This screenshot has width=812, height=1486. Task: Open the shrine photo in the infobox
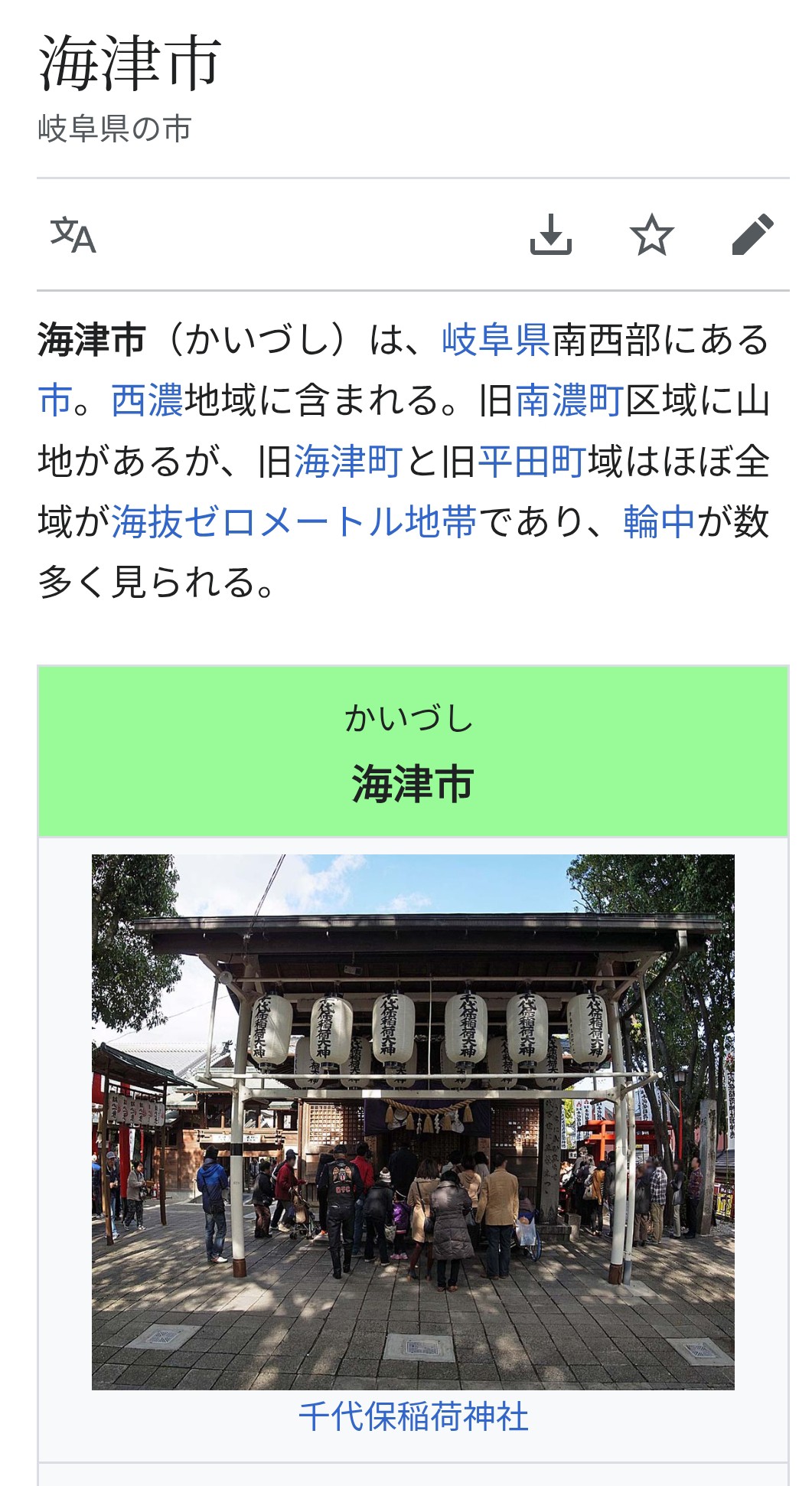click(x=413, y=1121)
